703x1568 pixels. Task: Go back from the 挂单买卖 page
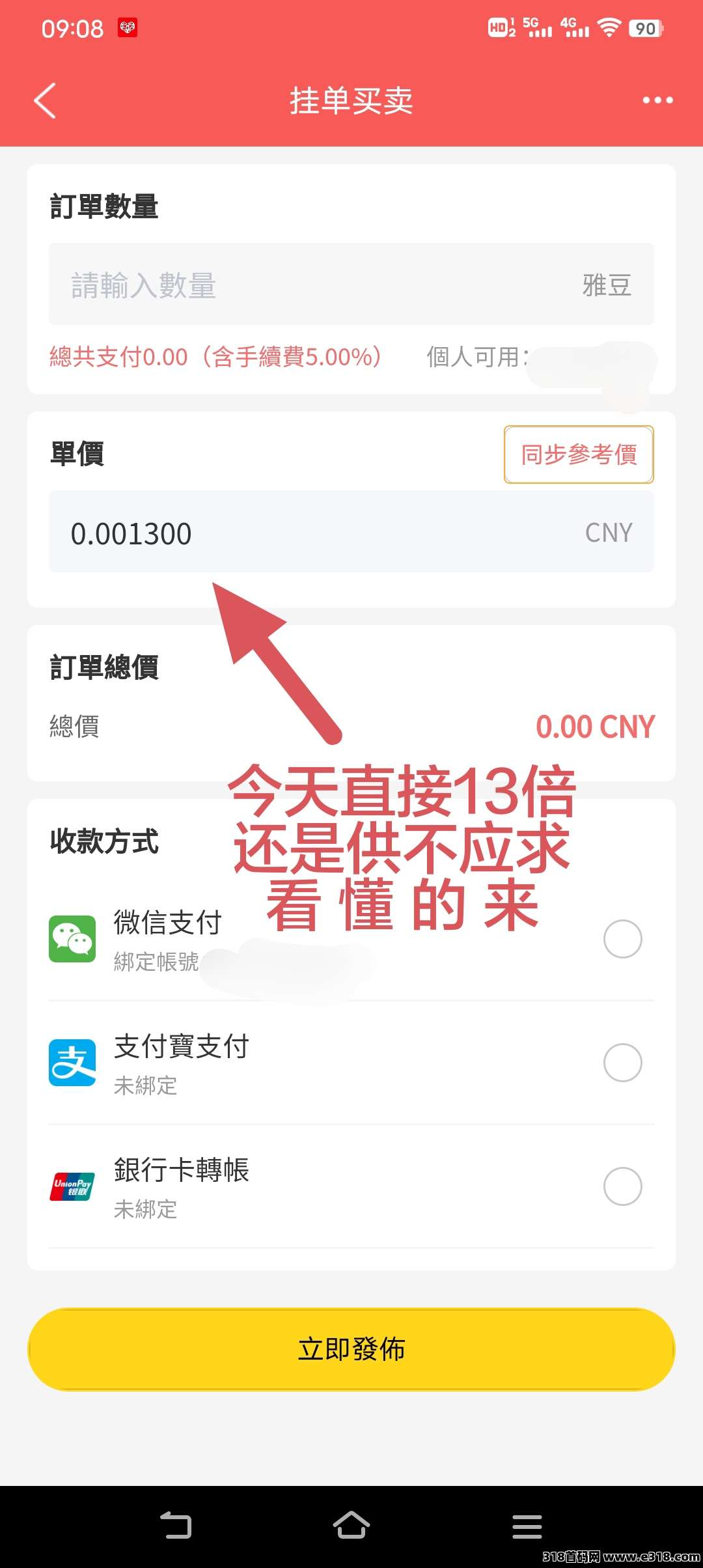44,101
